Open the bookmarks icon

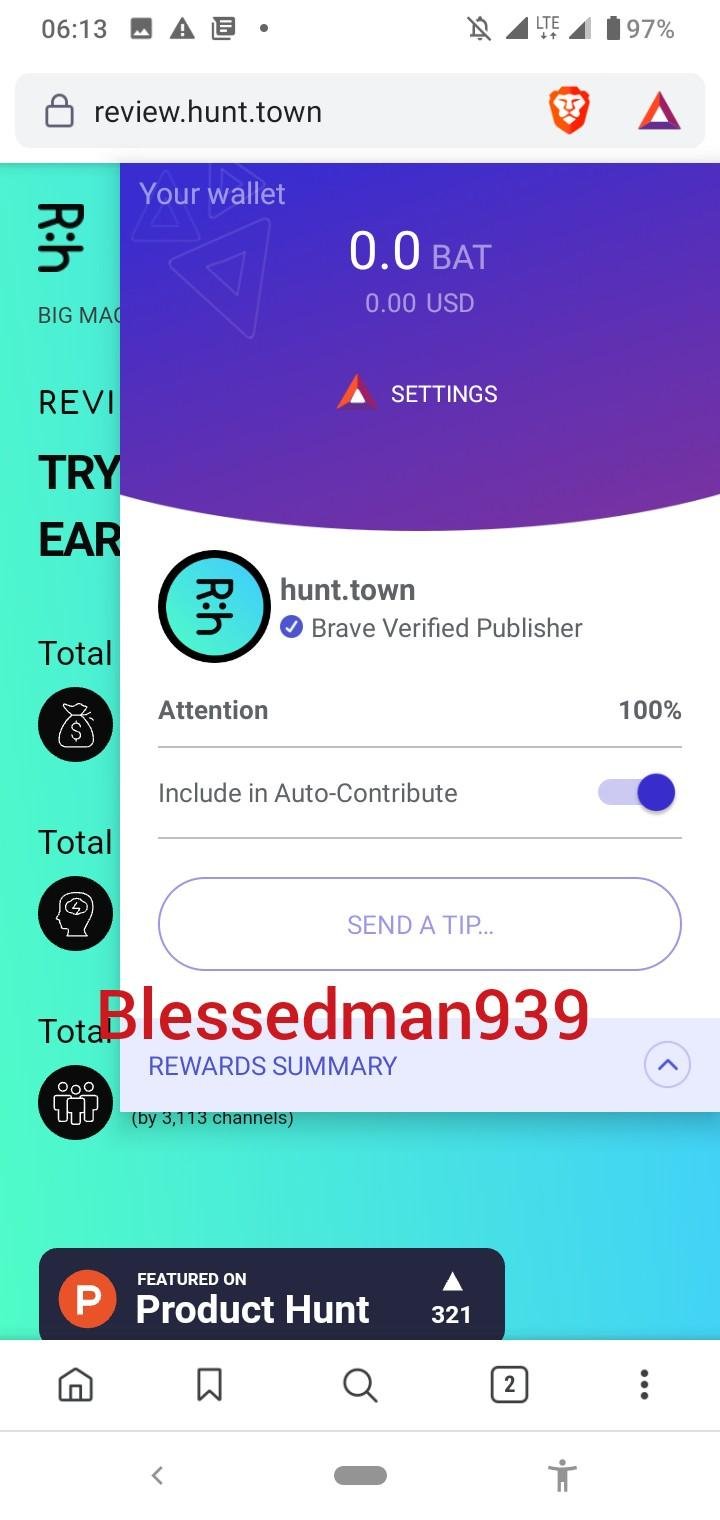pos(209,1385)
